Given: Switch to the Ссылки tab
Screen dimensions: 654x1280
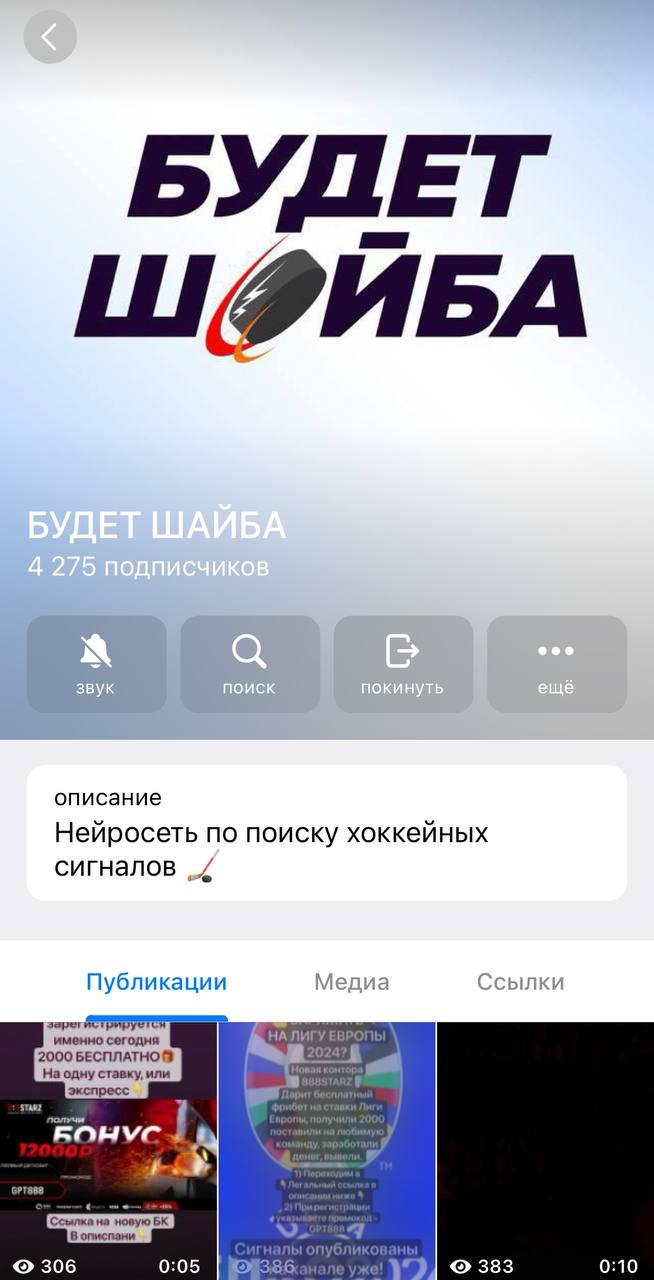Looking at the screenshot, I should pos(520,982).
